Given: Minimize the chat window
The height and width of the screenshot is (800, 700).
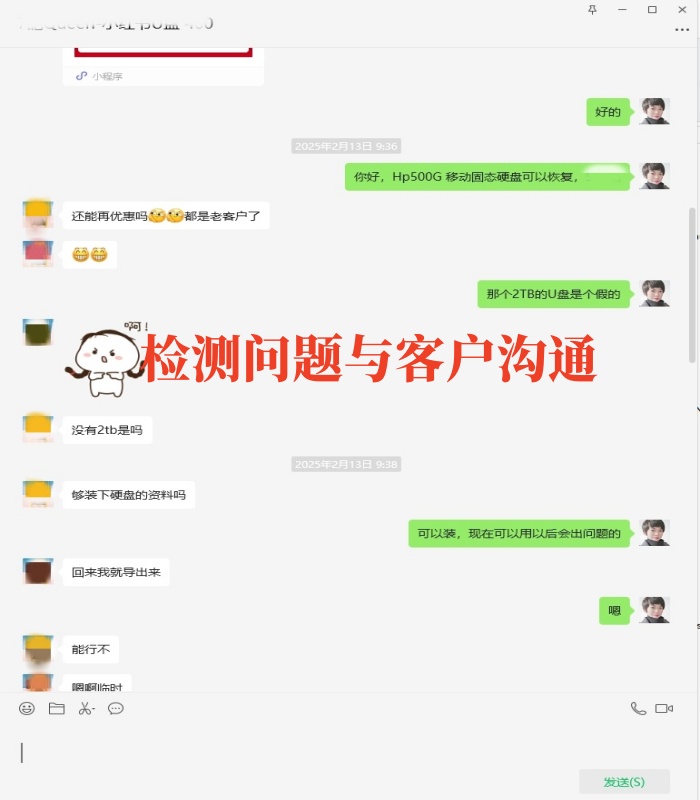Looking at the screenshot, I should [x=622, y=9].
